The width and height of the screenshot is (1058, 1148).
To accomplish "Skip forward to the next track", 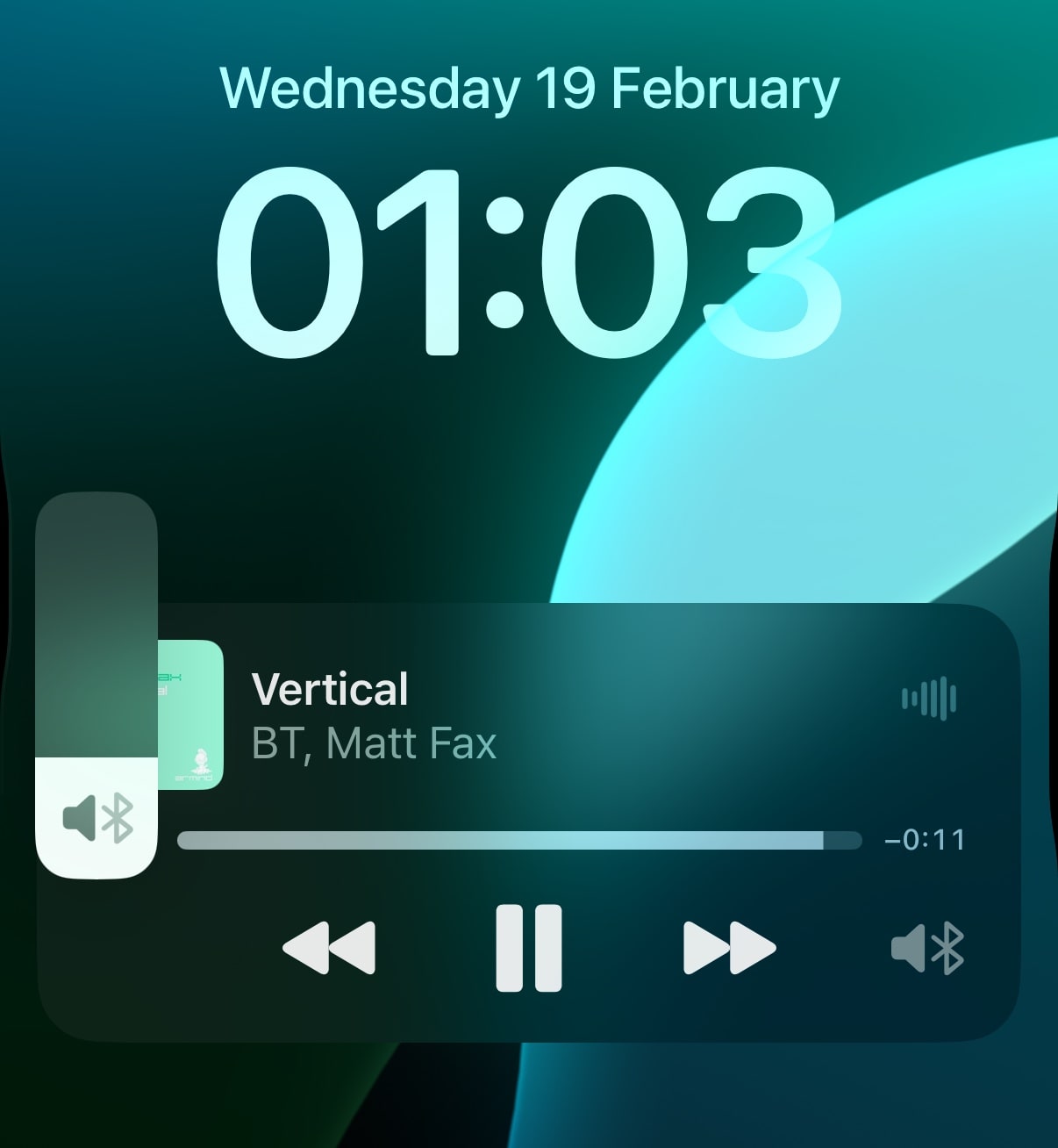I will (729, 948).
